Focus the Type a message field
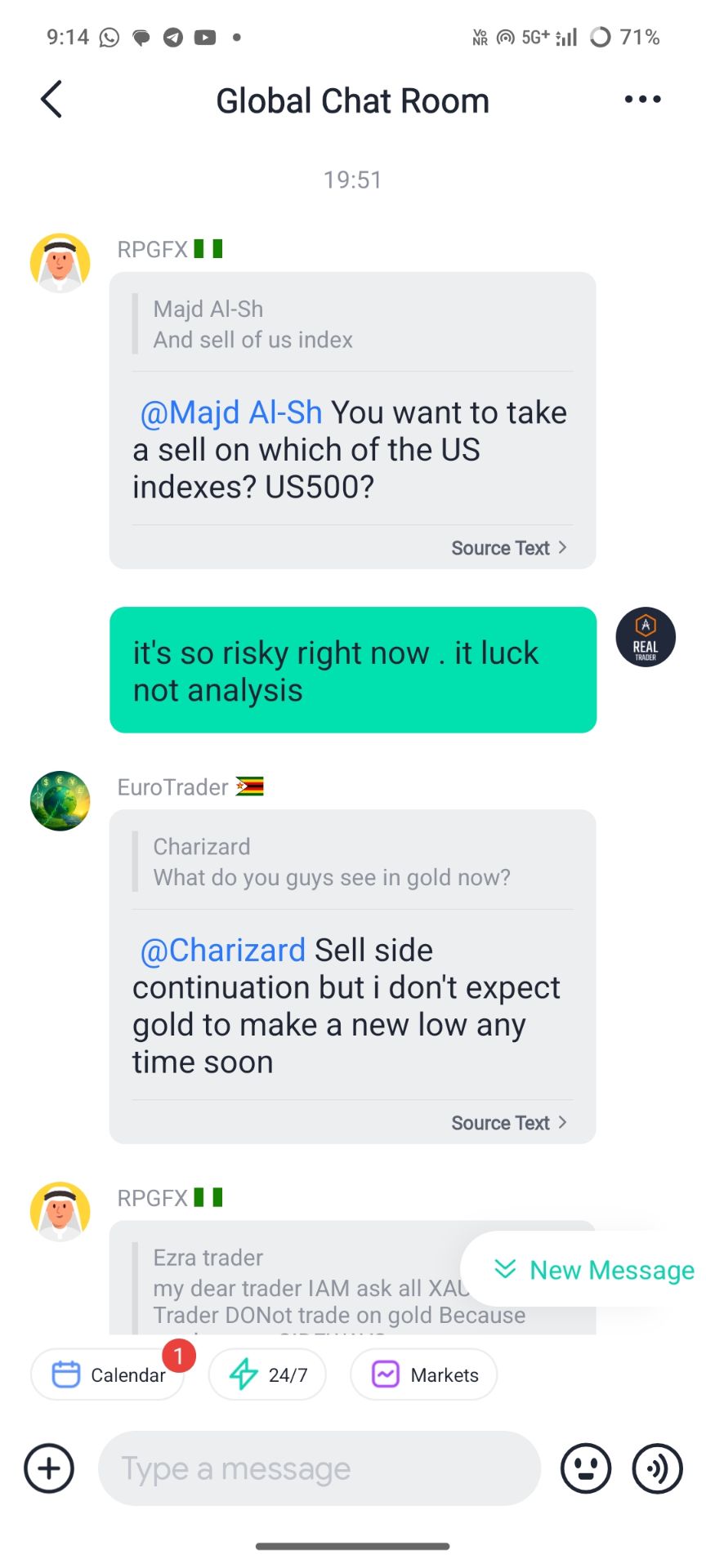 pyautogui.click(x=319, y=1468)
